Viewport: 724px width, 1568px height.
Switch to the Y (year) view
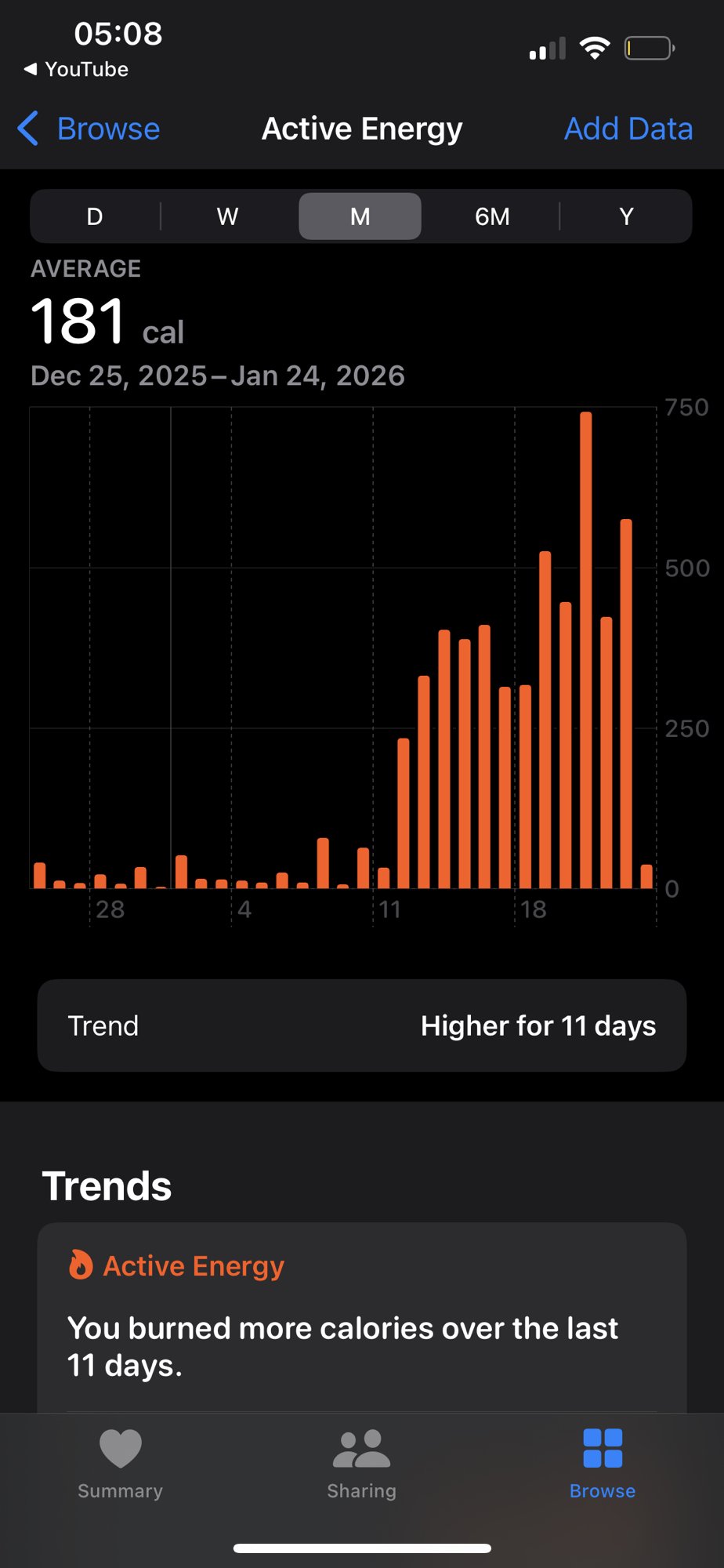625,216
